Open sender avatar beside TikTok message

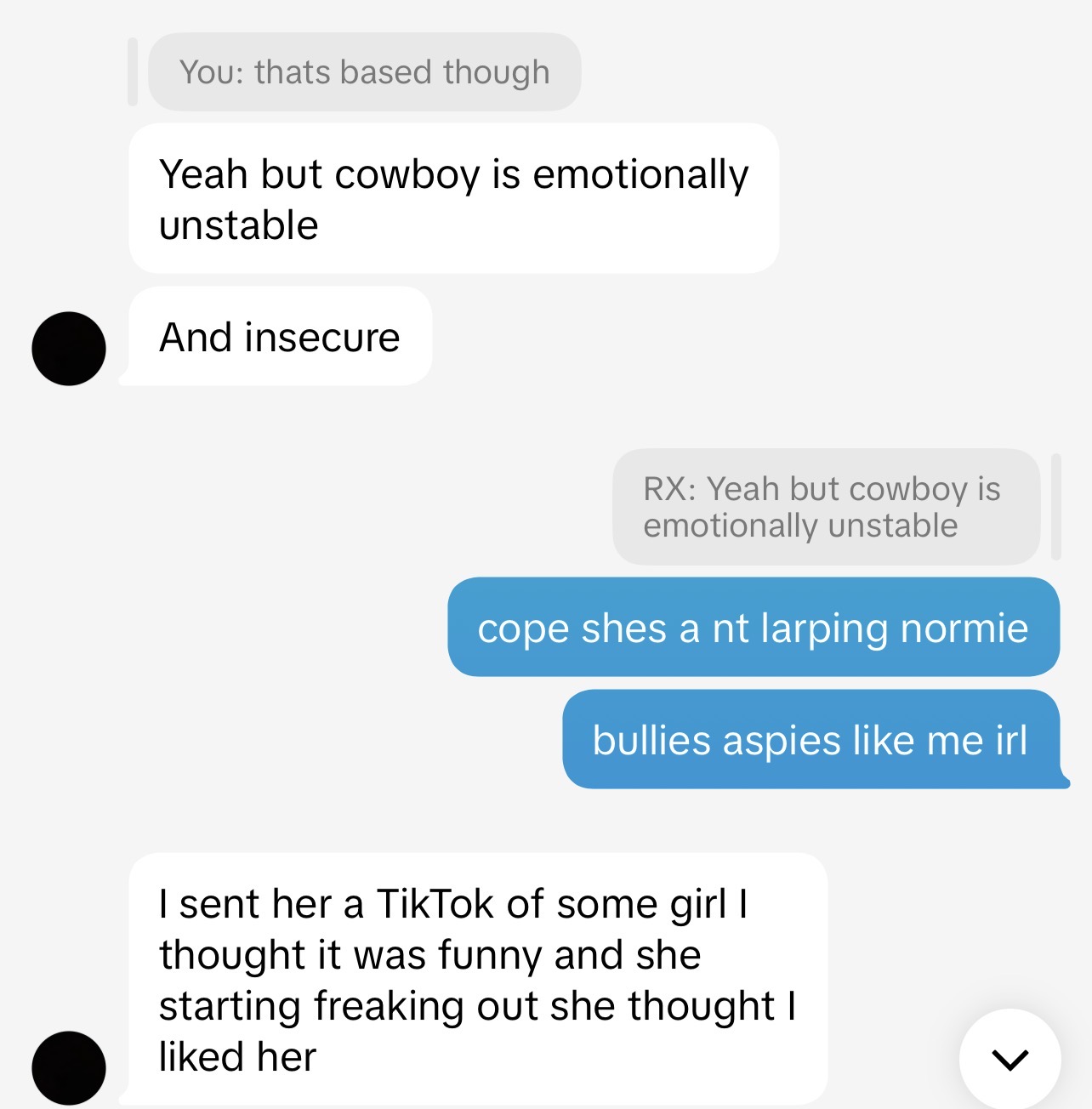[69, 1067]
